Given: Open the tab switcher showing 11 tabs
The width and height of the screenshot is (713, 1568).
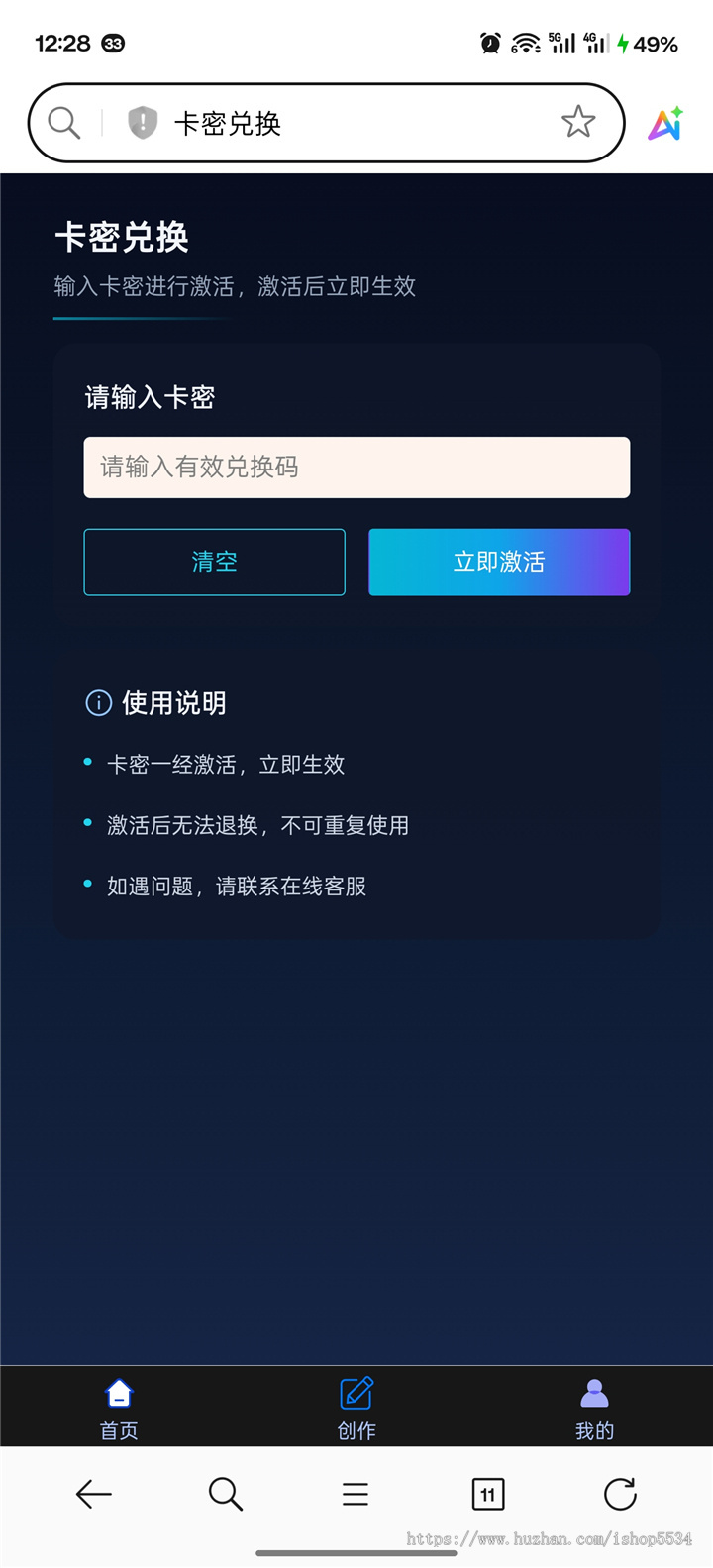Looking at the screenshot, I should point(487,1494).
